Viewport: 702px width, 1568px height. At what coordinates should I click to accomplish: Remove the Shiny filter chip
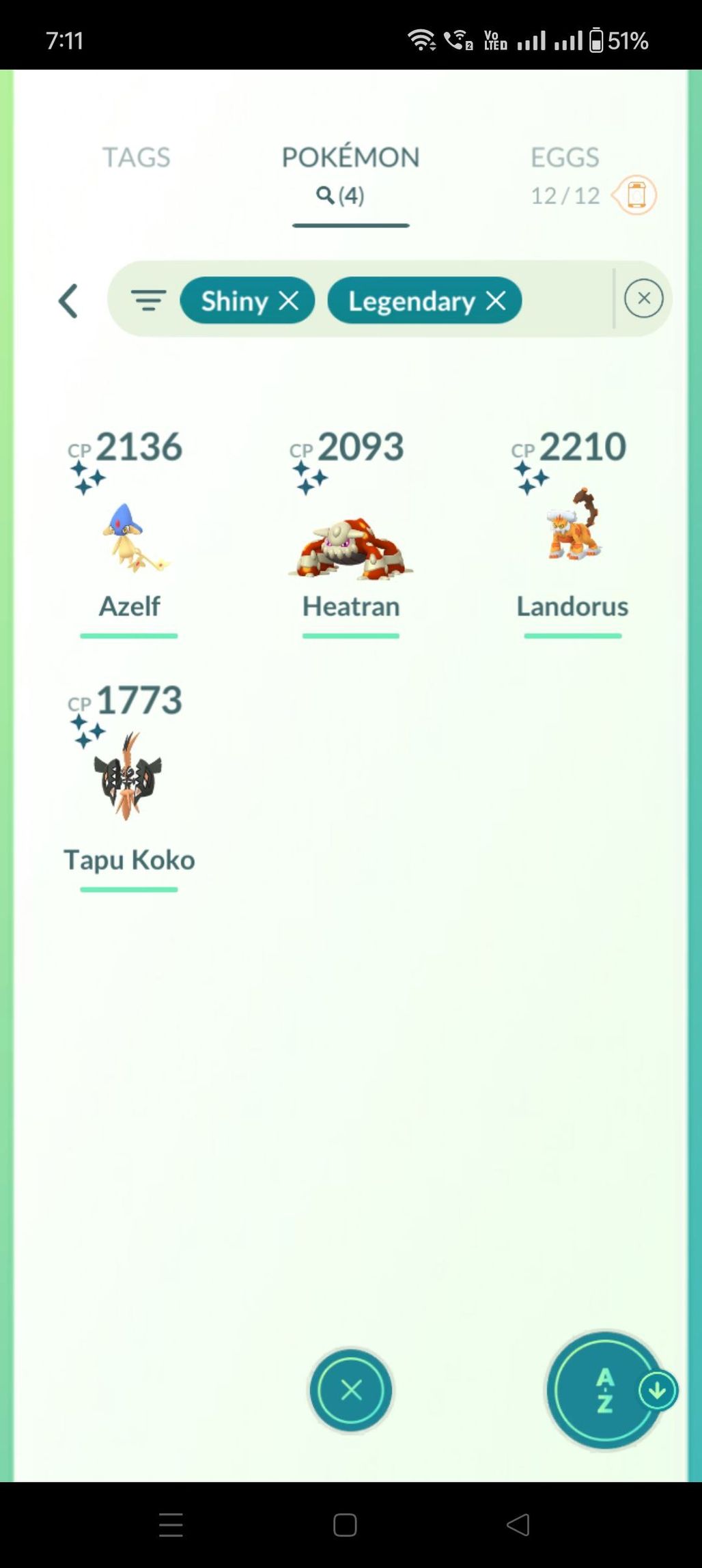click(x=289, y=300)
